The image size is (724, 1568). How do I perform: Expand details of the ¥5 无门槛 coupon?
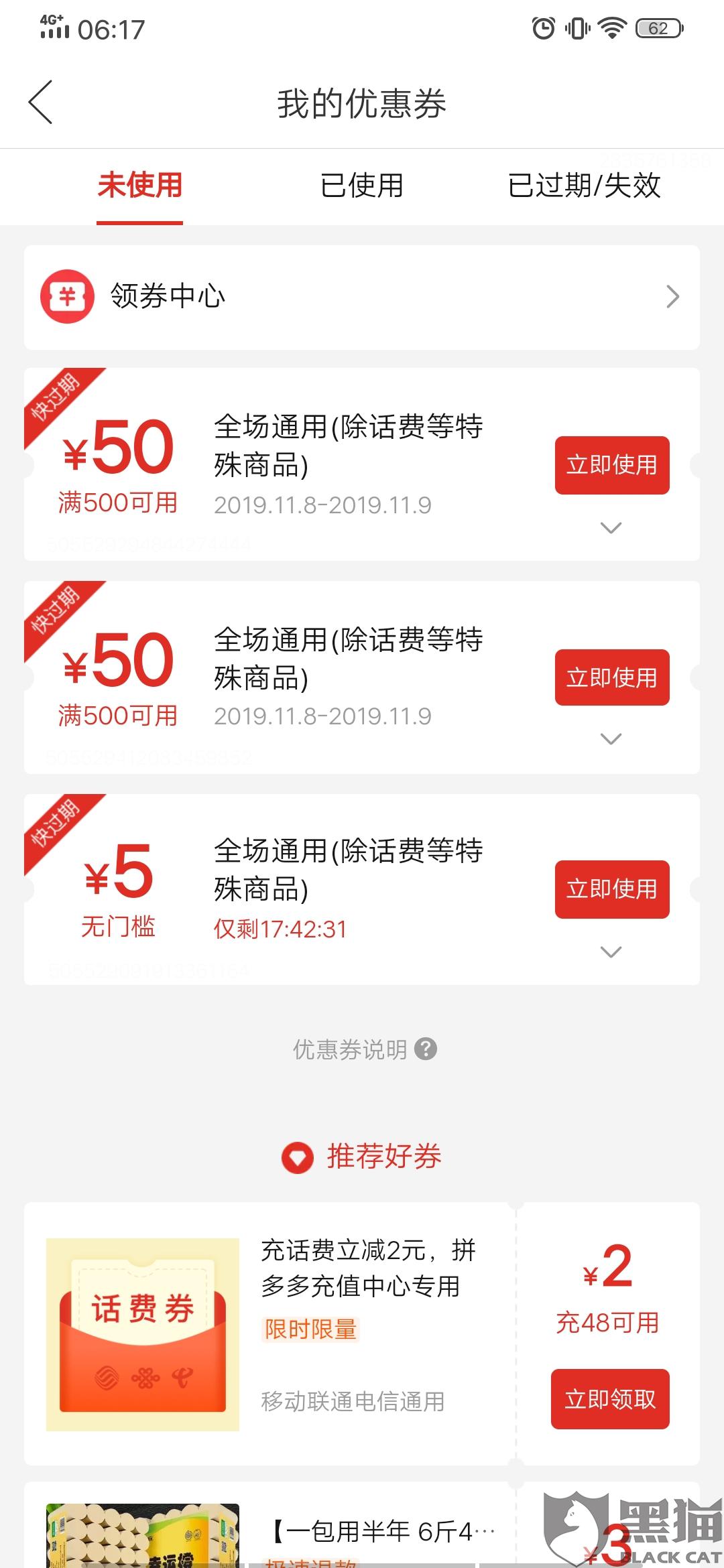pos(611,952)
